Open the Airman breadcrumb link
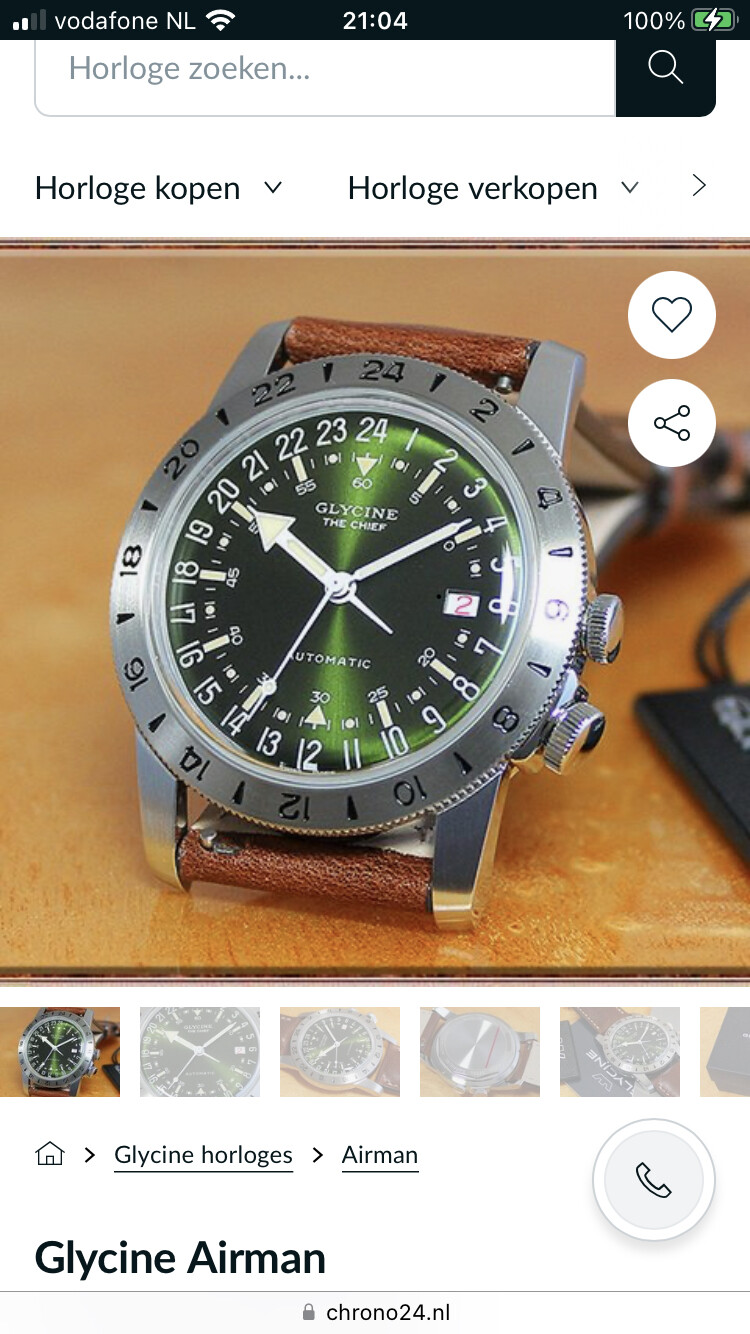750x1334 pixels. pyautogui.click(x=380, y=1155)
